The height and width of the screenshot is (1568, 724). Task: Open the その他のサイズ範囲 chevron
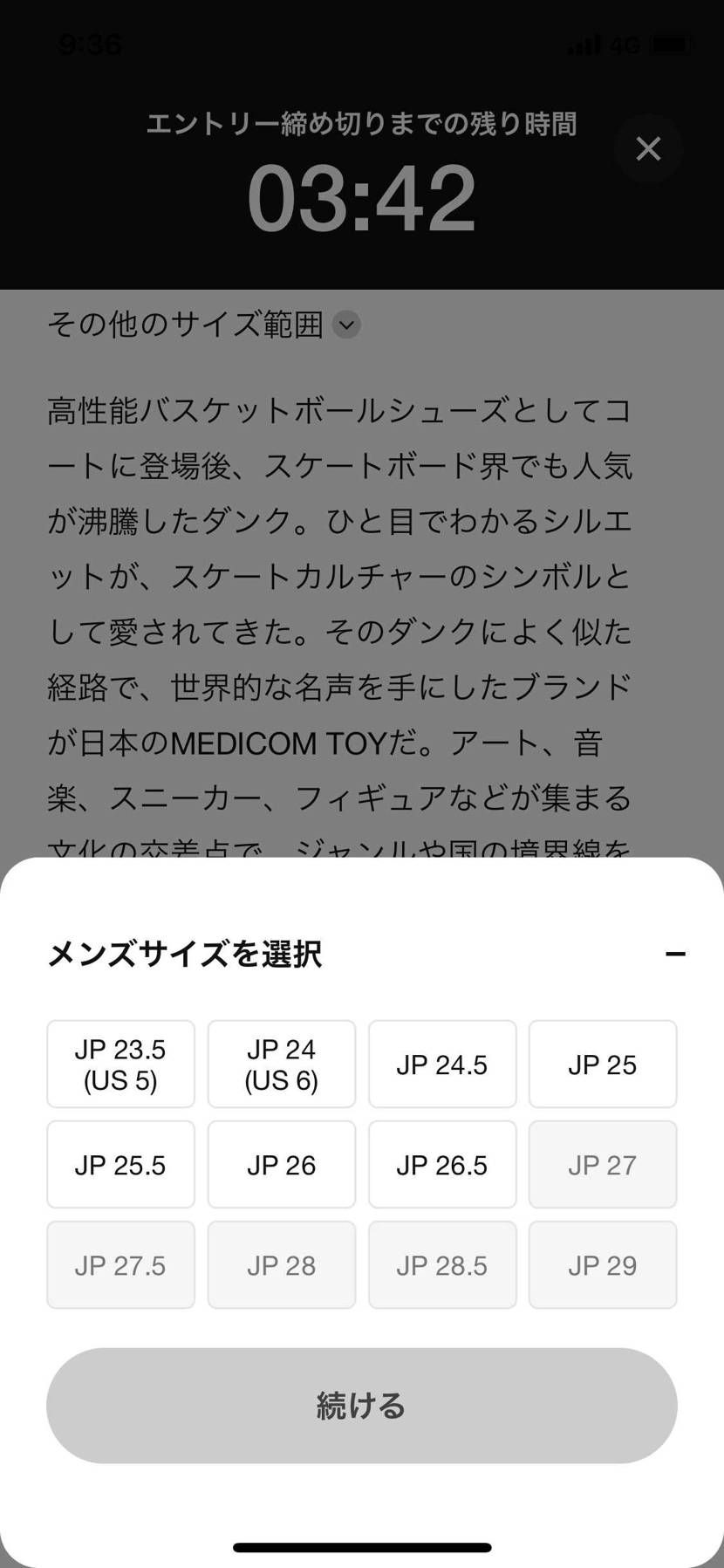click(x=347, y=325)
